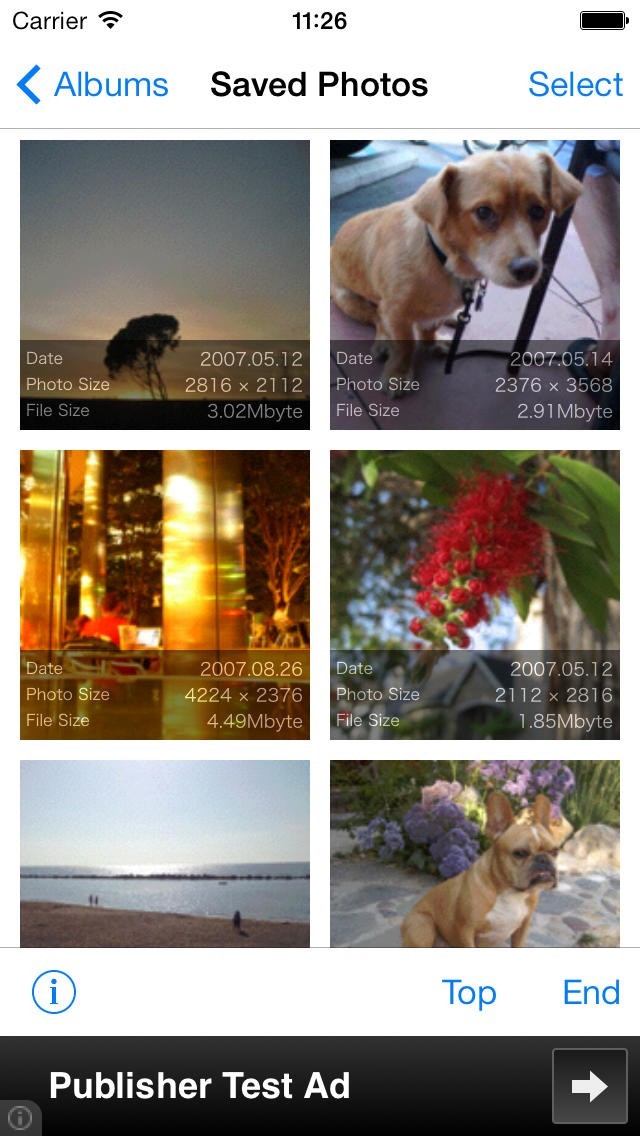
Task: Jump to the End of the photos
Action: [x=591, y=992]
